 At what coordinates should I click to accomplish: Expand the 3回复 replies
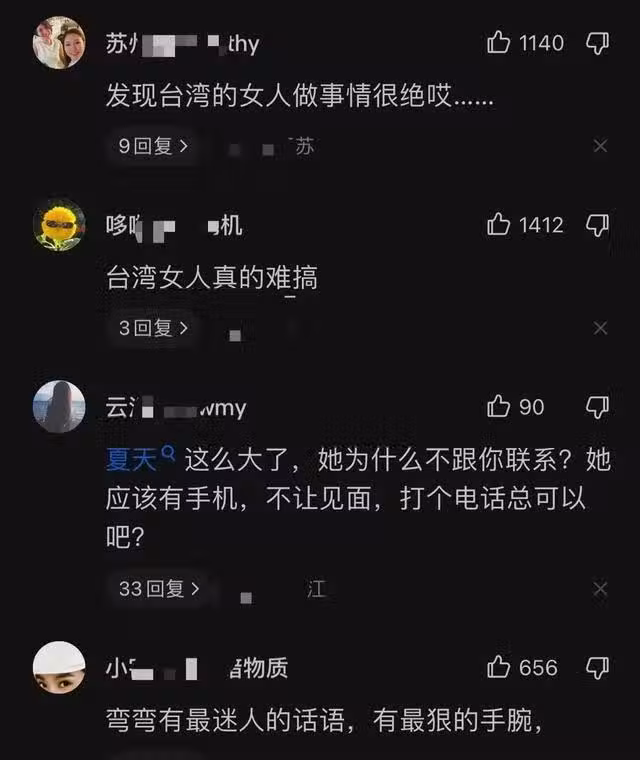coord(153,327)
